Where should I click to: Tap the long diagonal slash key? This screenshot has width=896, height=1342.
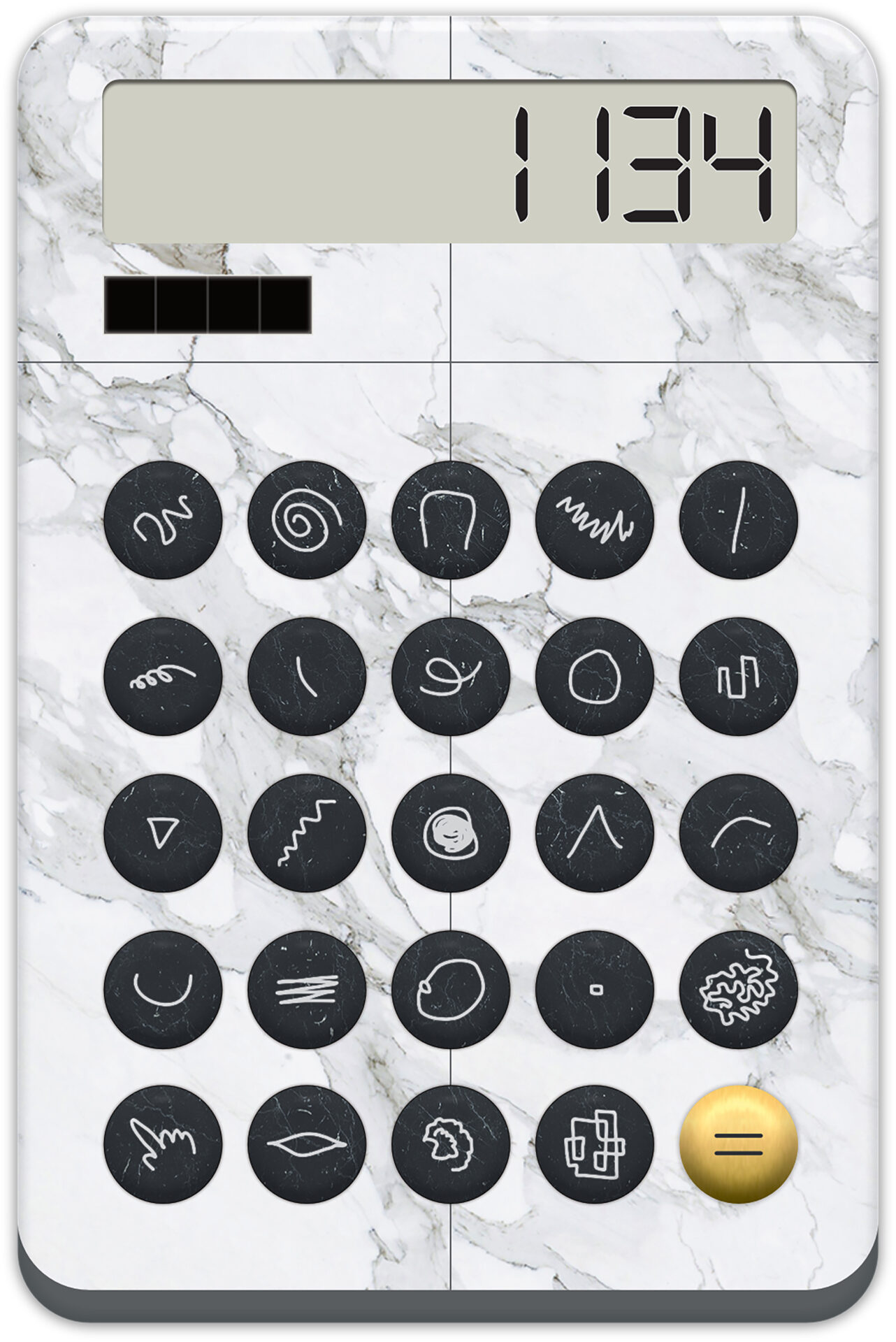[x=738, y=520]
